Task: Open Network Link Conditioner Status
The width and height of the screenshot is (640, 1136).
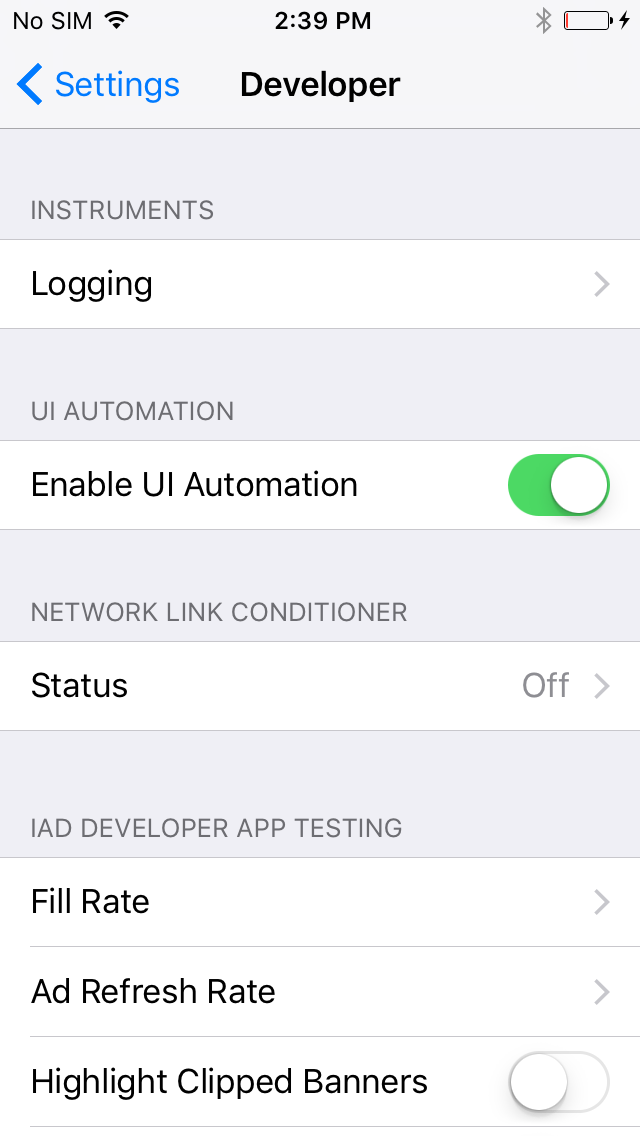Action: [320, 685]
